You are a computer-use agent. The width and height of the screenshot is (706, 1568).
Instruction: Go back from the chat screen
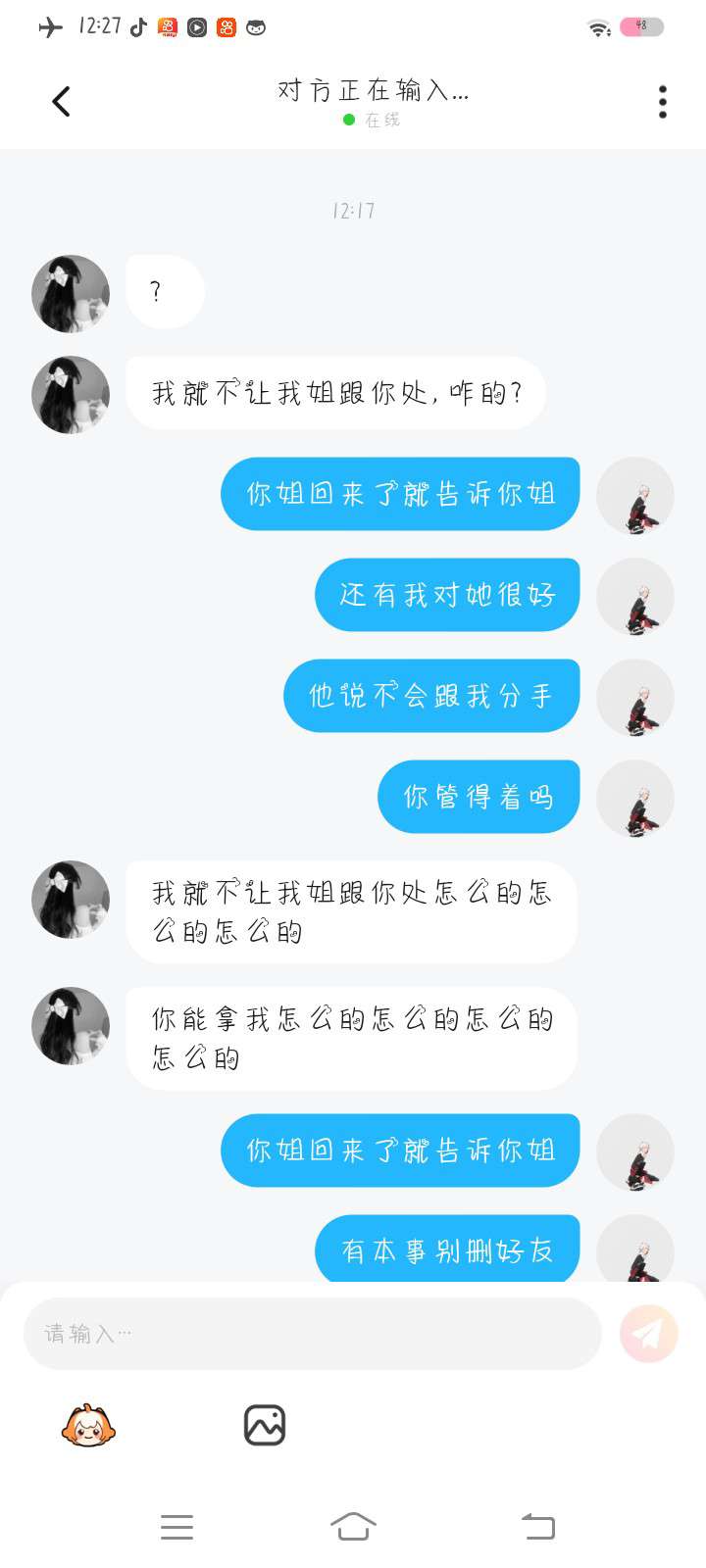click(x=61, y=101)
